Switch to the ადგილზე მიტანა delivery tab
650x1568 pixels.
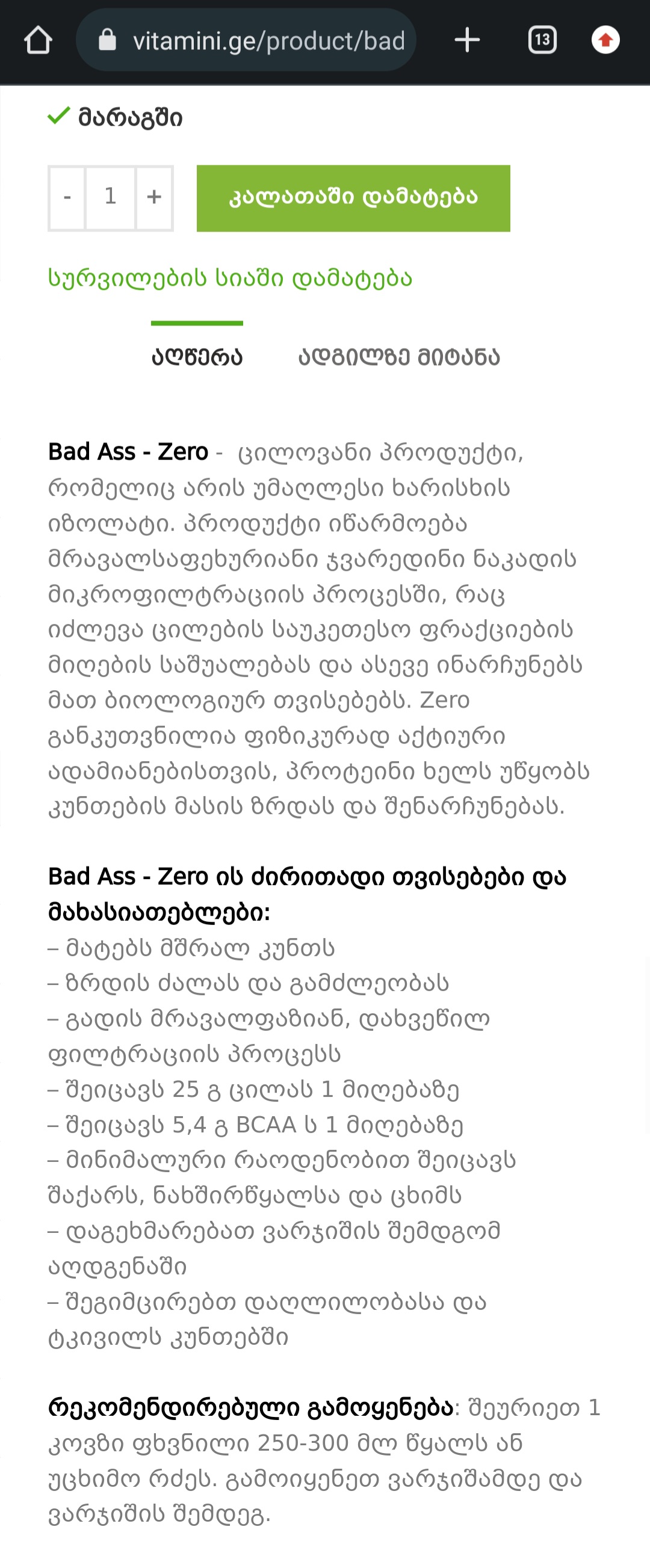tap(398, 357)
